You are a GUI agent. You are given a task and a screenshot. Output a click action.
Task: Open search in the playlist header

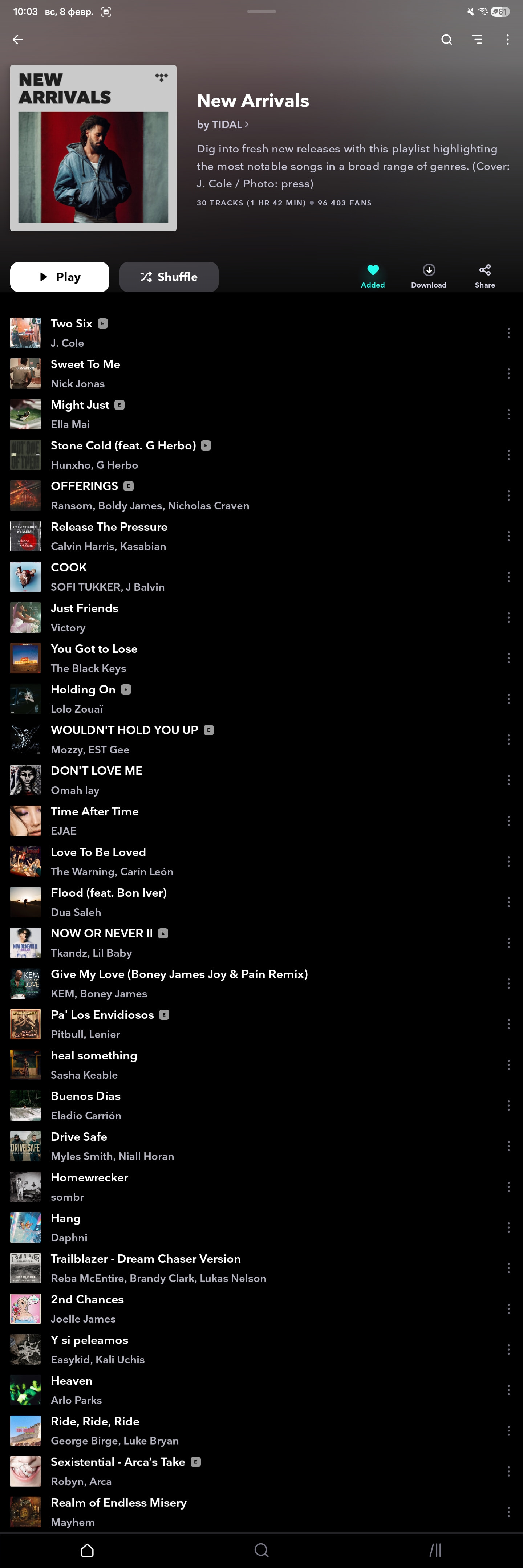(x=446, y=40)
